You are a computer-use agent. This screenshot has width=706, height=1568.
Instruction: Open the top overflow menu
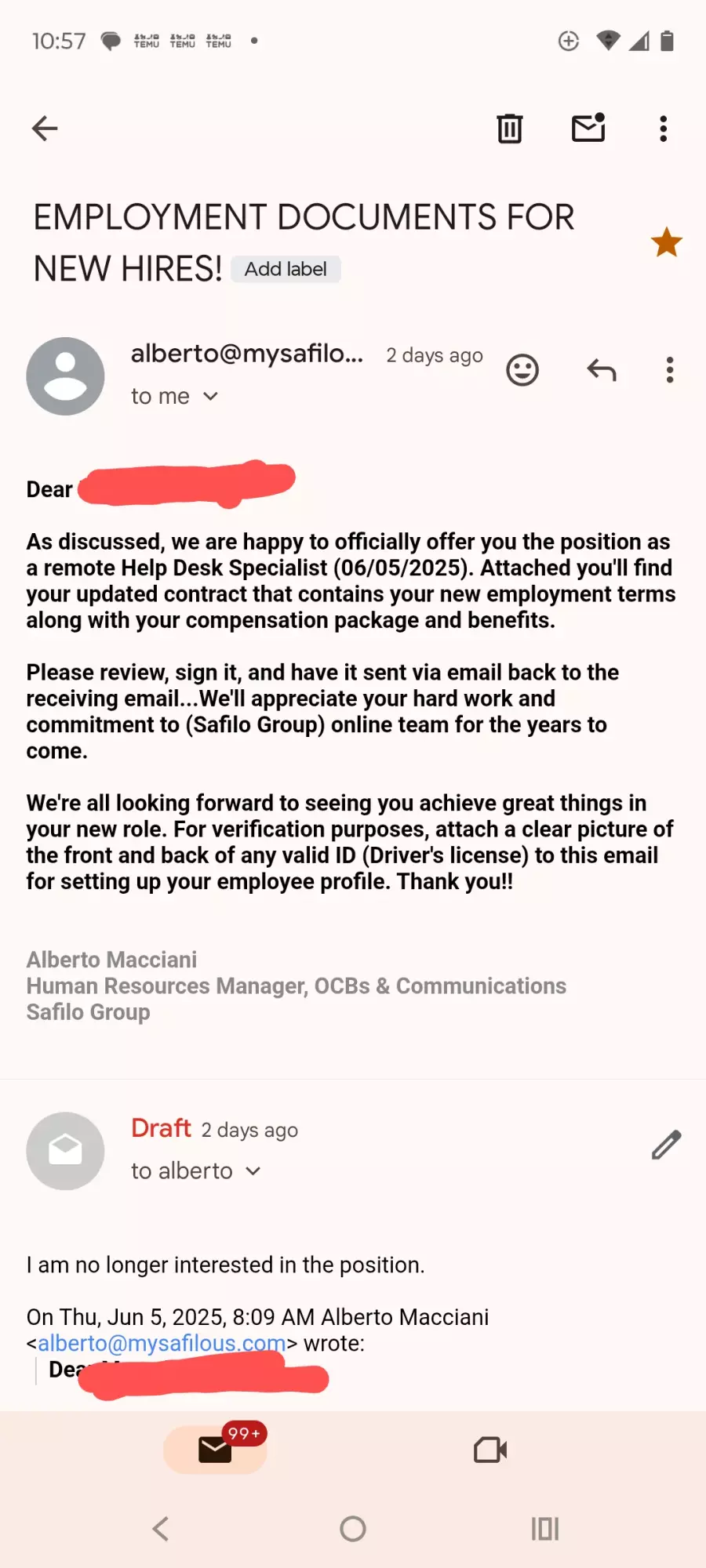point(664,129)
